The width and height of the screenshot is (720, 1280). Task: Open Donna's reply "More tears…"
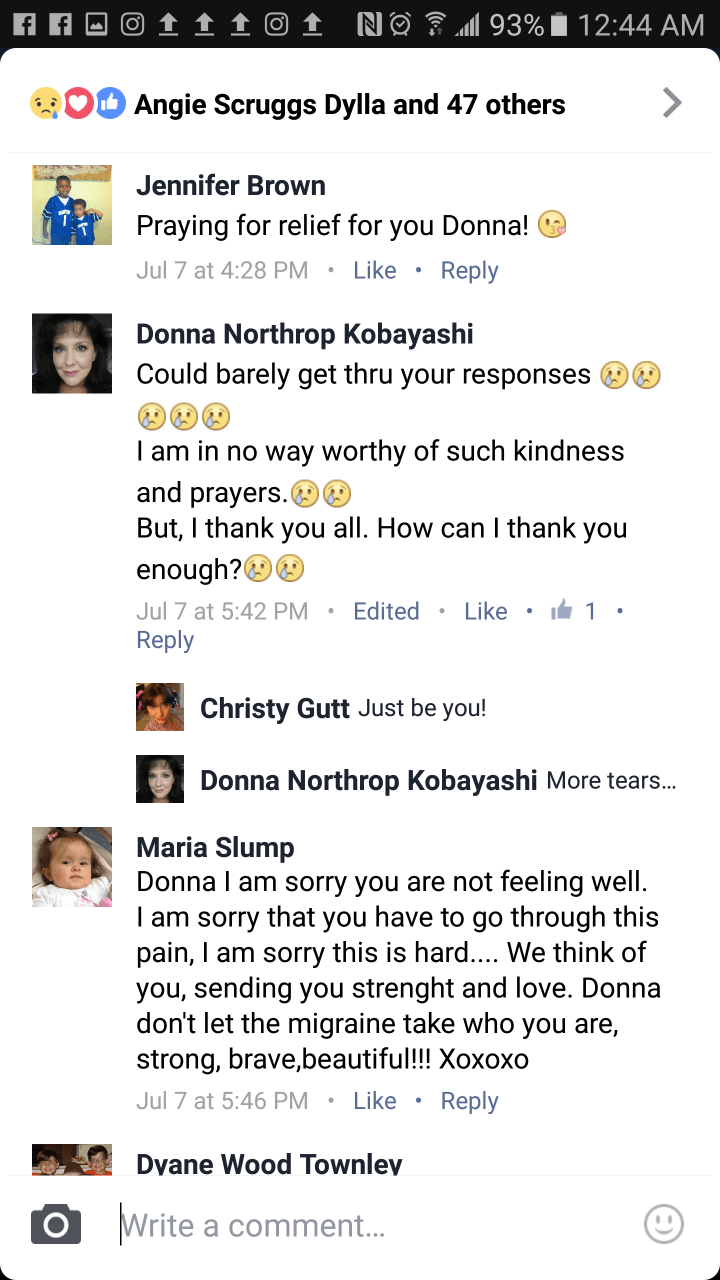(610, 780)
